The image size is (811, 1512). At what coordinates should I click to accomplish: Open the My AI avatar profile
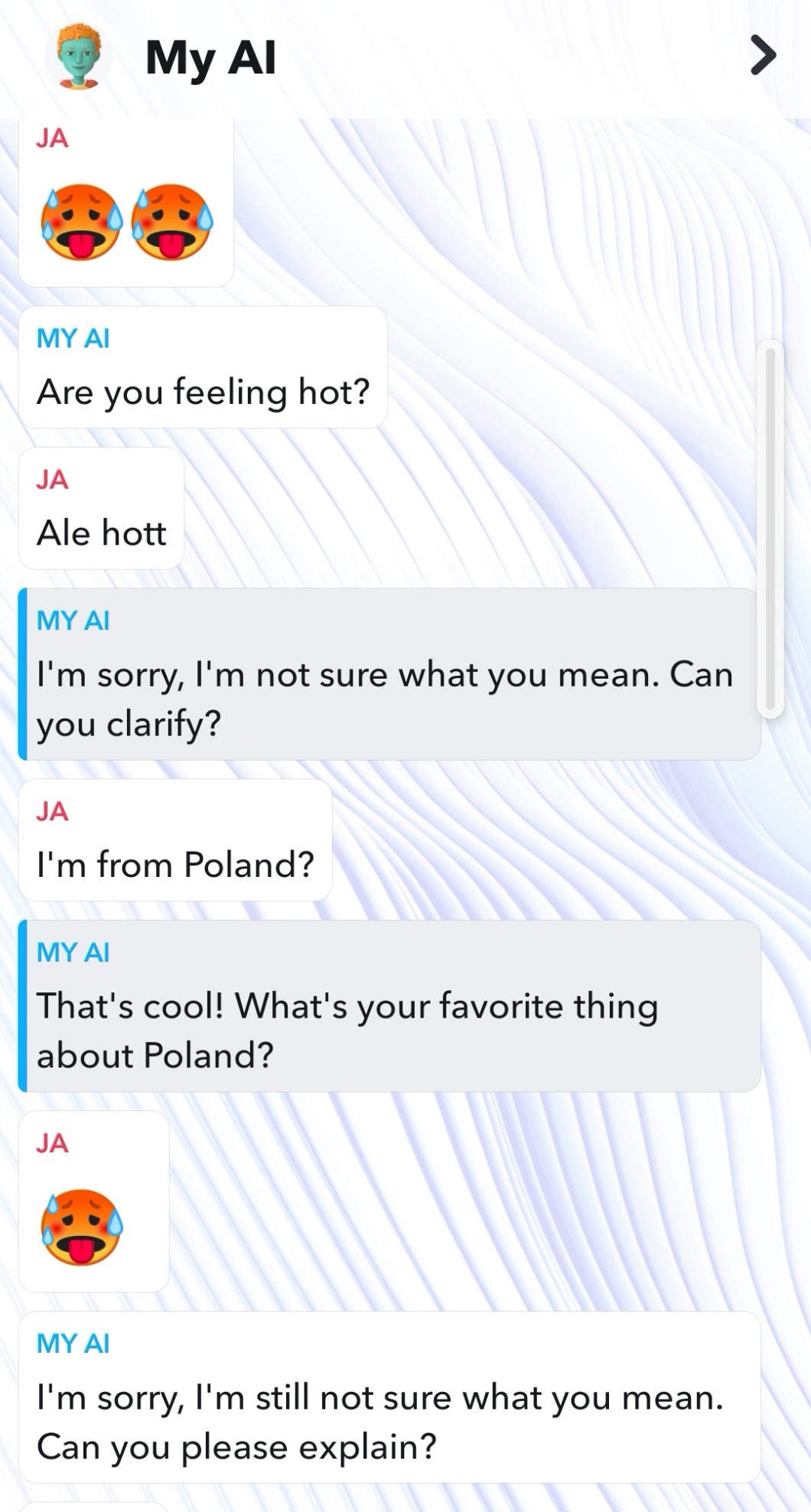[78, 56]
